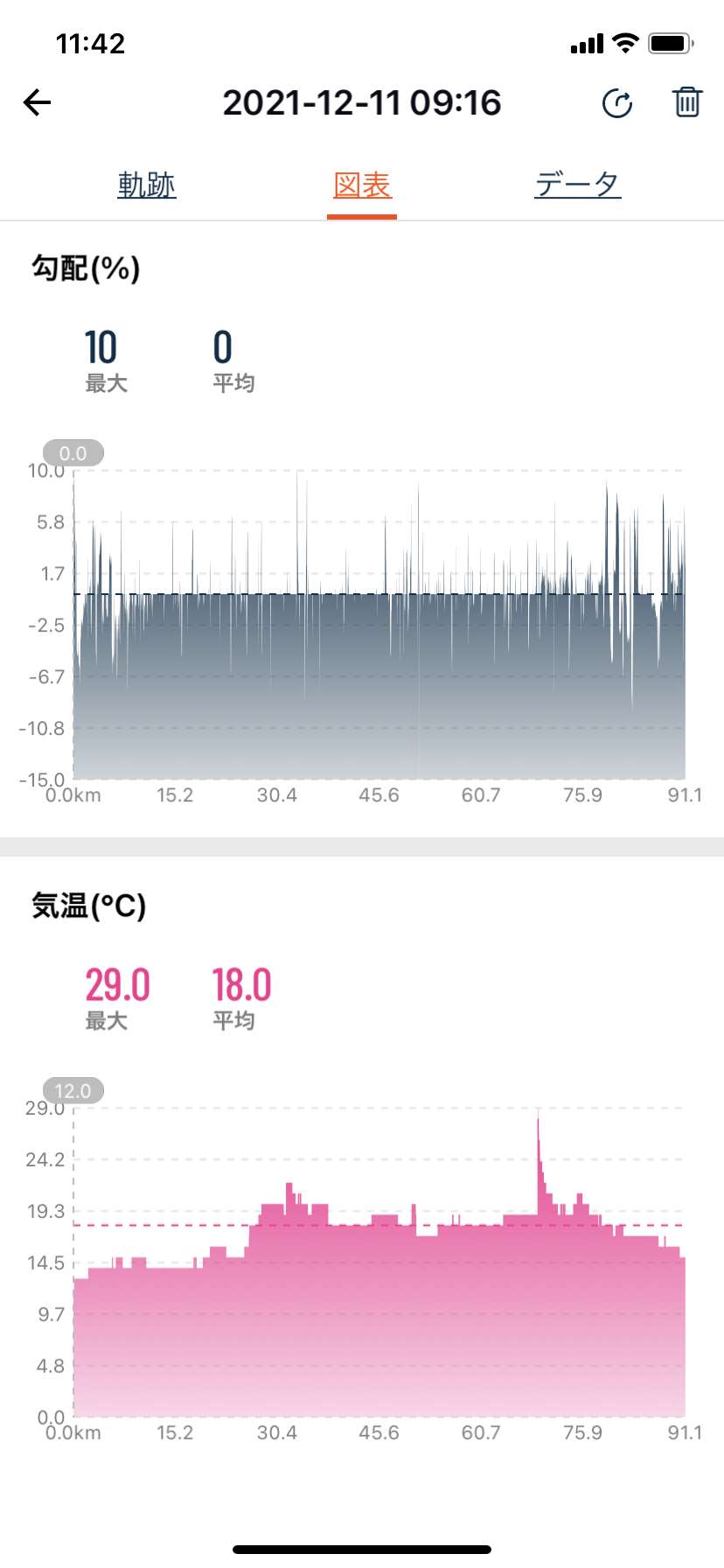Switch to the 軌跡 tab
This screenshot has width=724, height=1568.
(x=147, y=185)
